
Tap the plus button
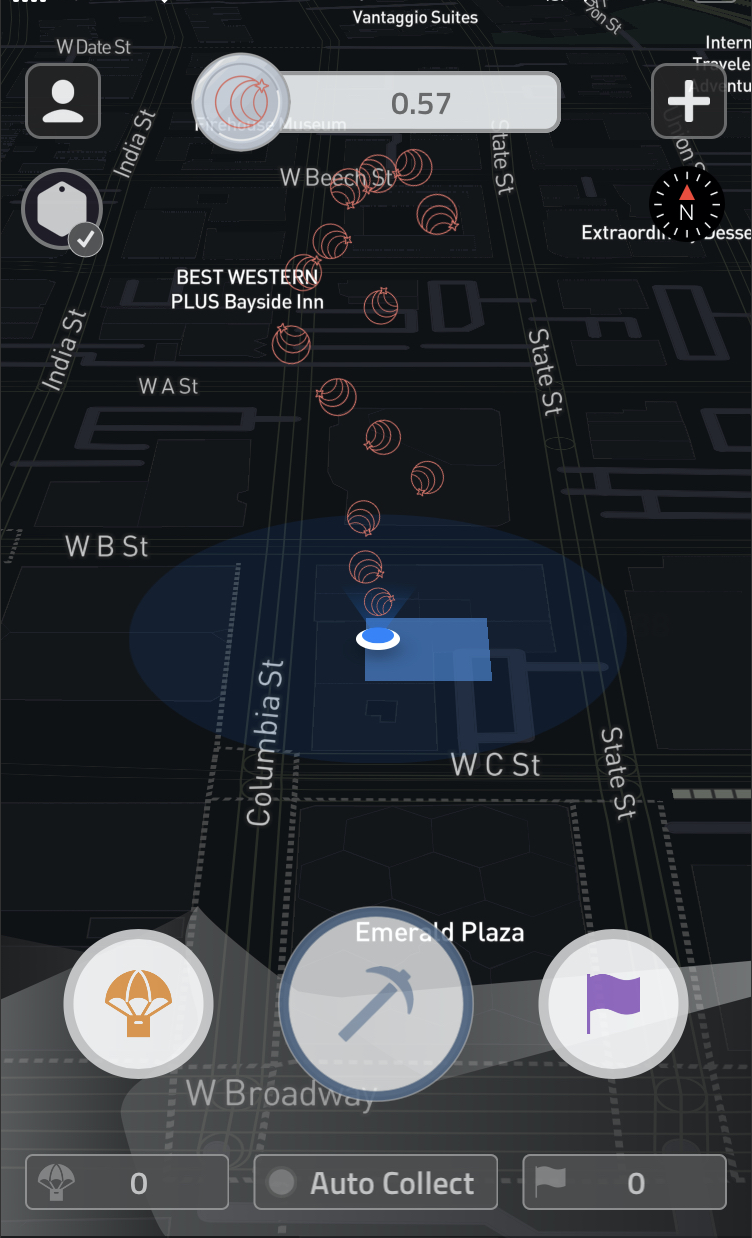[689, 101]
